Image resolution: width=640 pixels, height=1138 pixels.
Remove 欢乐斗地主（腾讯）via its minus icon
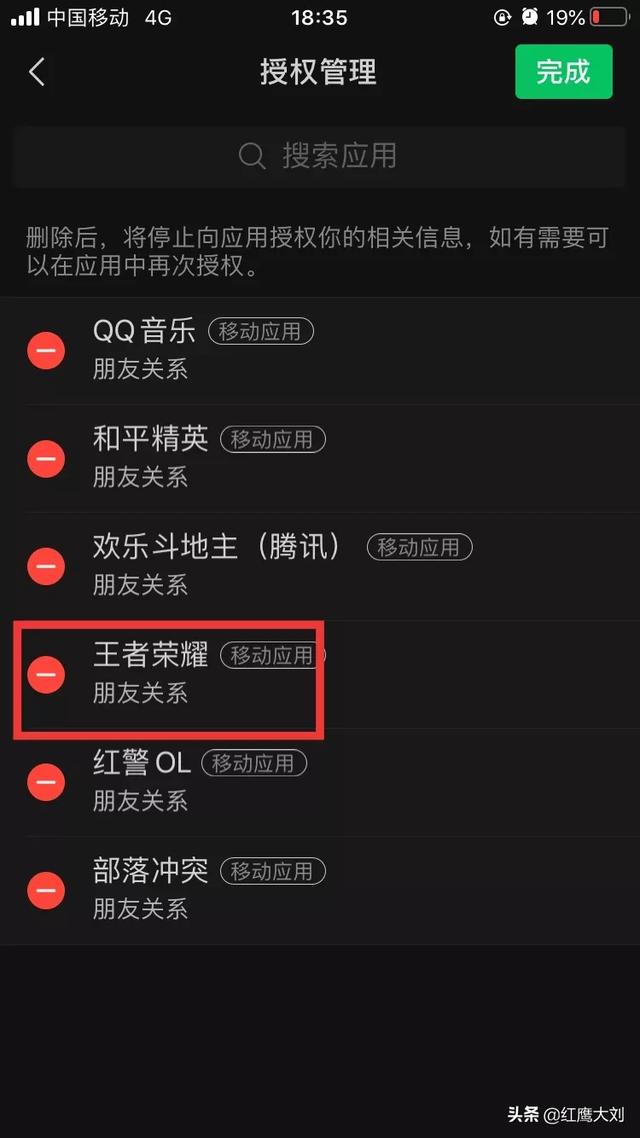pos(46,566)
